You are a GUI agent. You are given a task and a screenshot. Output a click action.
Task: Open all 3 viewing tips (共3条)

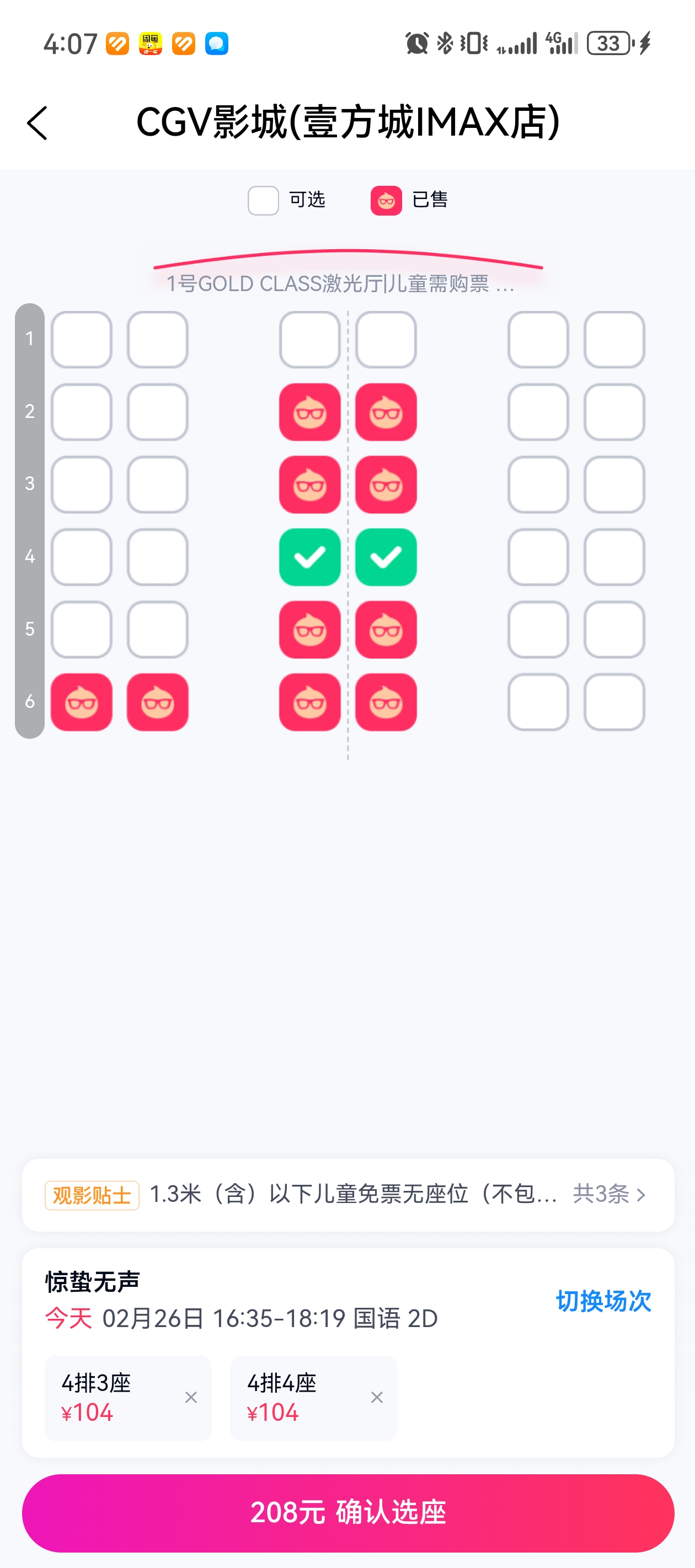click(x=609, y=1194)
